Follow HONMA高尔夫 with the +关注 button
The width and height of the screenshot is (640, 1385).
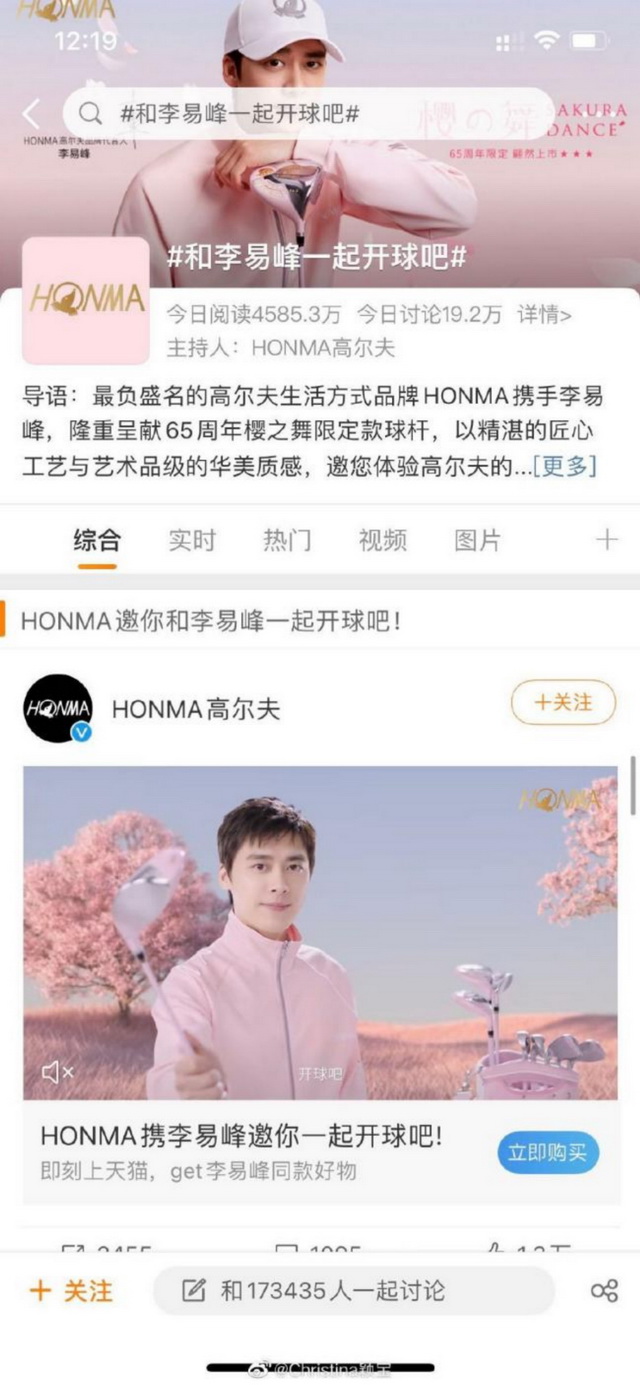563,703
